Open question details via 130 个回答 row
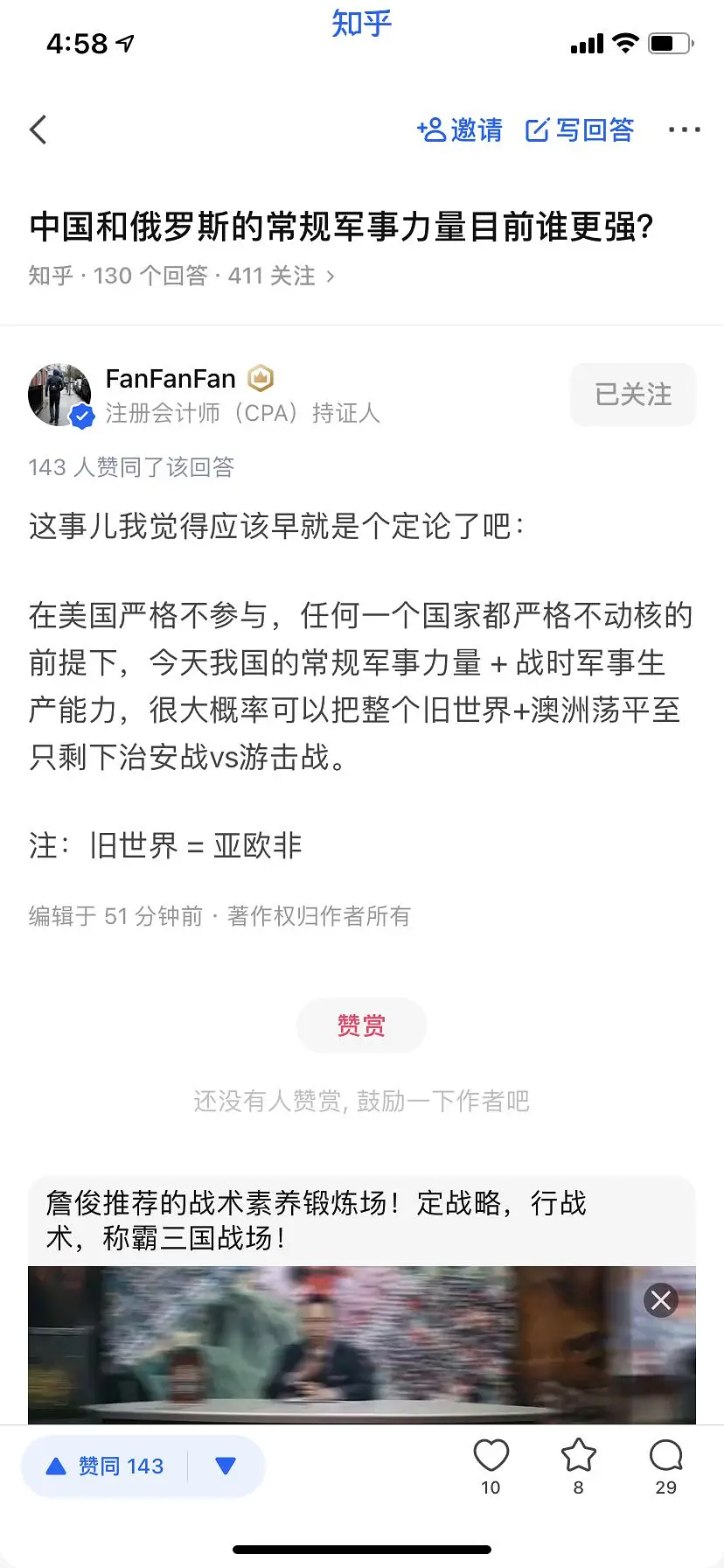Viewport: 724px width, 1568px height. [181, 276]
